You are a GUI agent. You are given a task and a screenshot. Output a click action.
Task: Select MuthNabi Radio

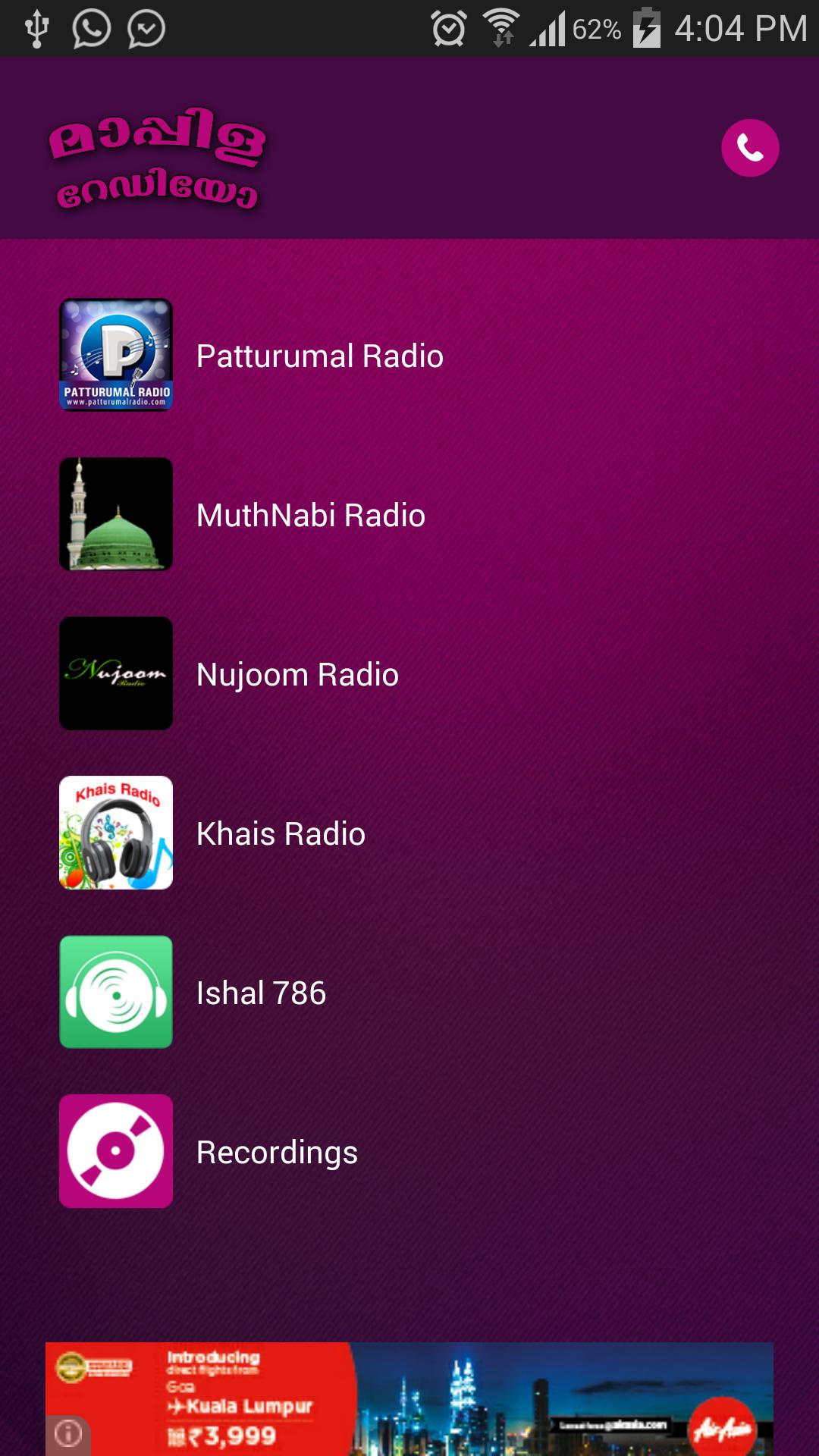pos(309,515)
